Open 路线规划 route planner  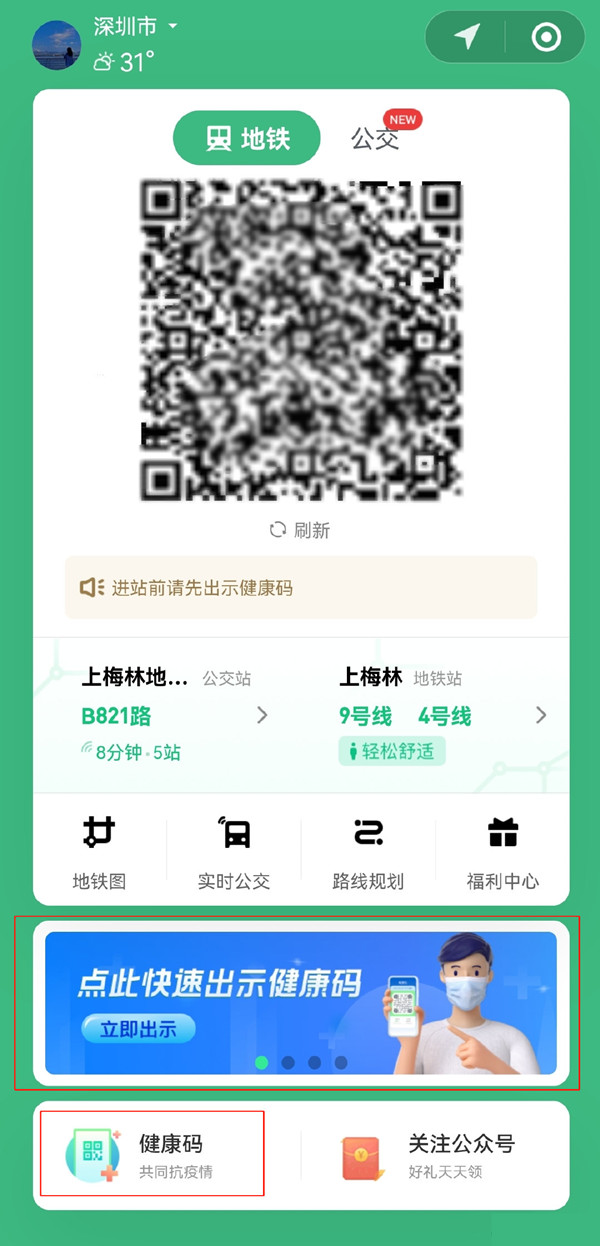pos(368,852)
